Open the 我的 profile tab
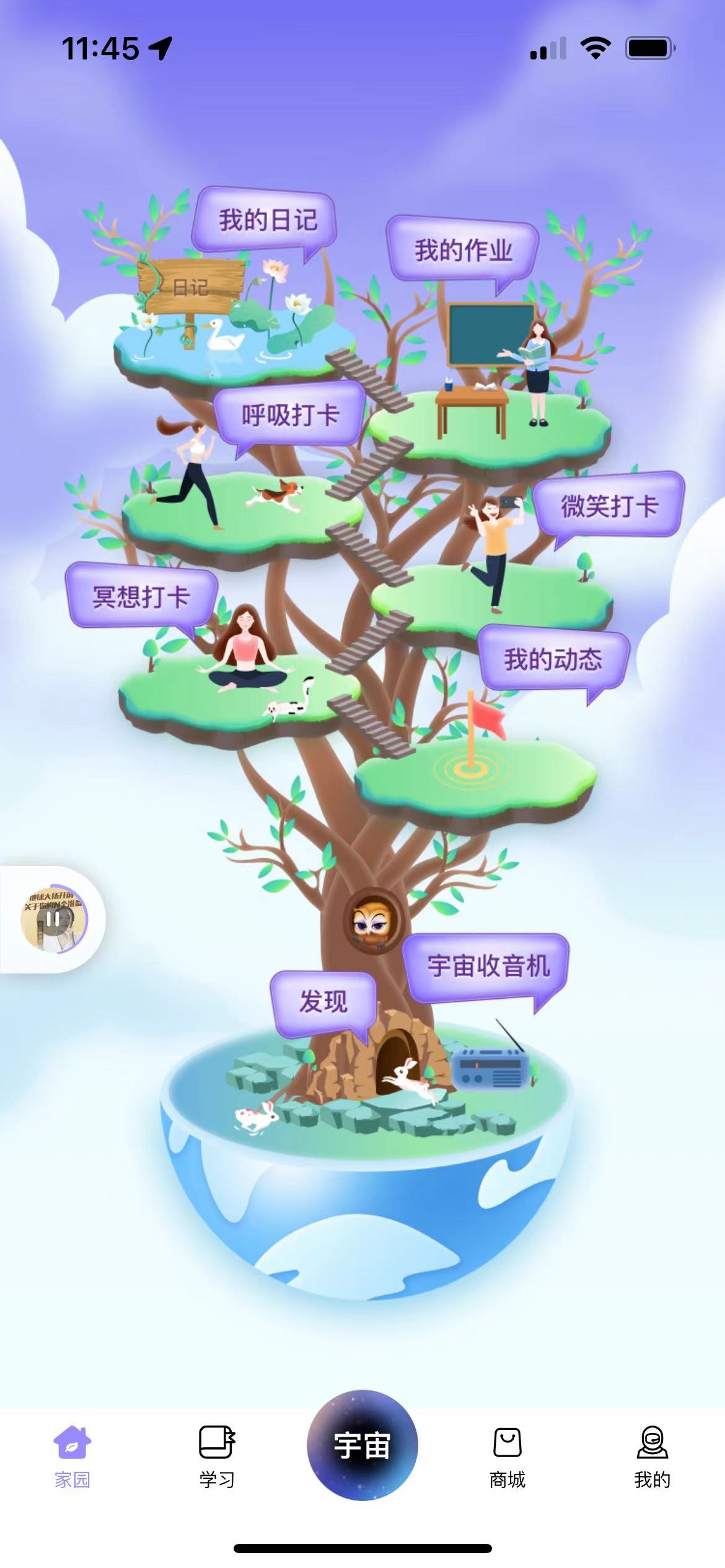This screenshot has width=725, height=1568. [x=652, y=1455]
